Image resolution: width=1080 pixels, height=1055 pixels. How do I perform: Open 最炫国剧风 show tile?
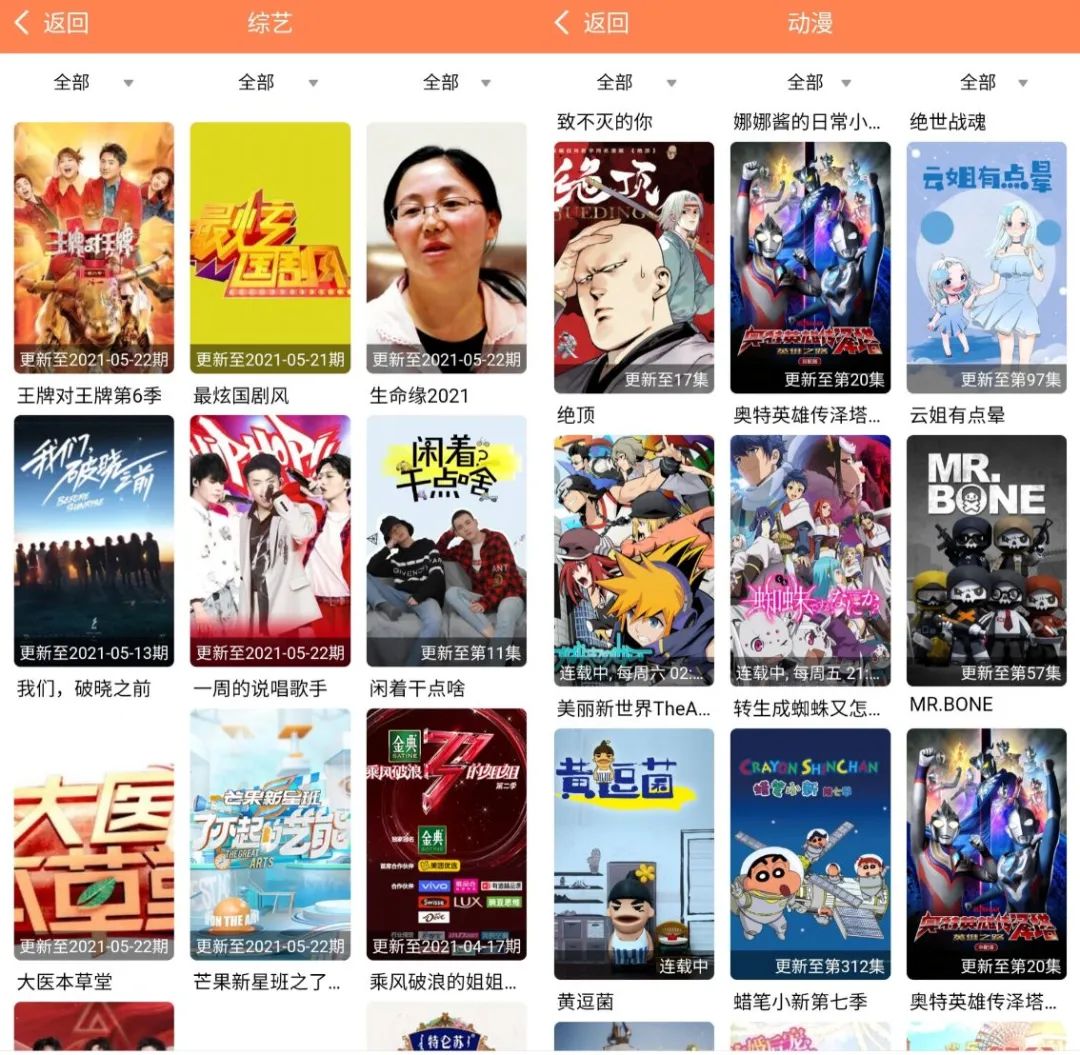270,248
